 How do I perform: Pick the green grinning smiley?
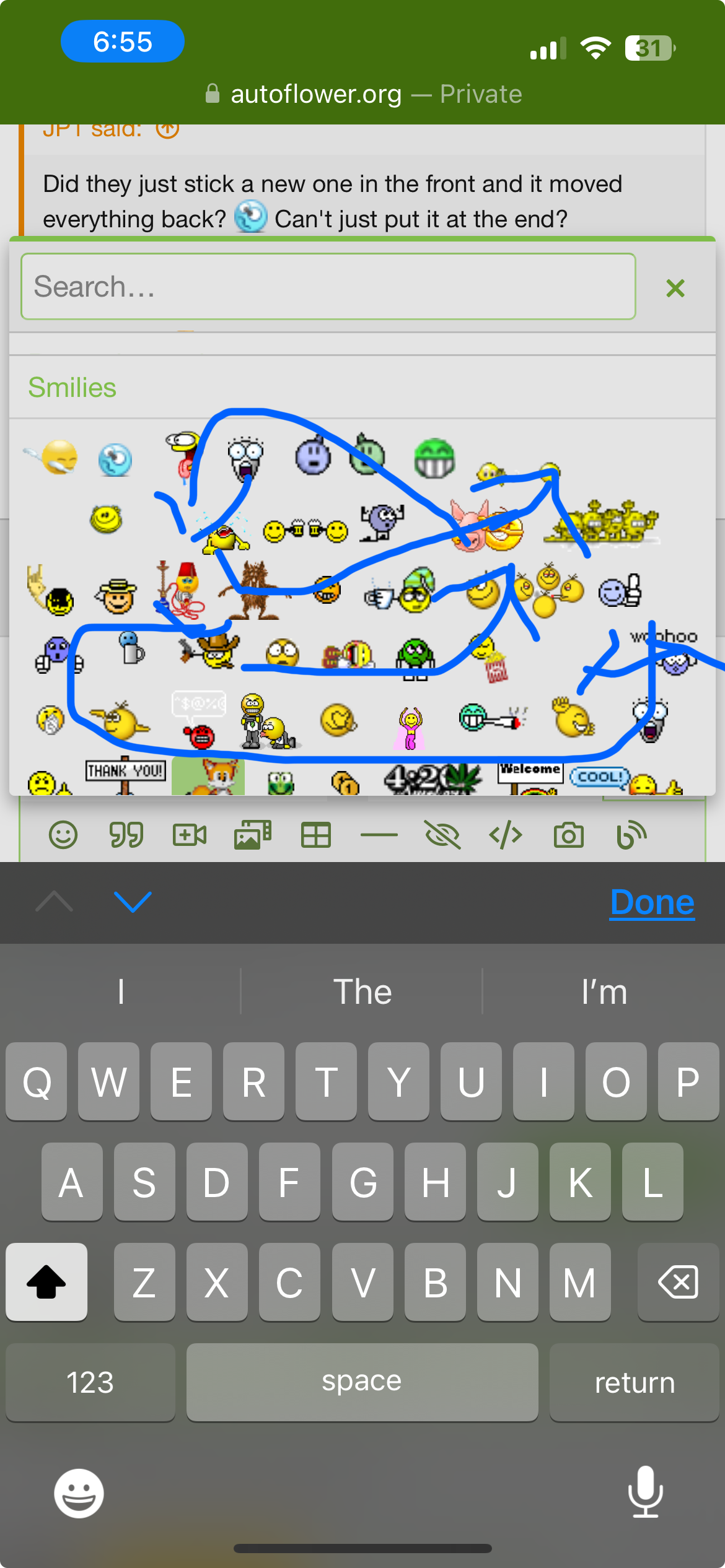434,459
